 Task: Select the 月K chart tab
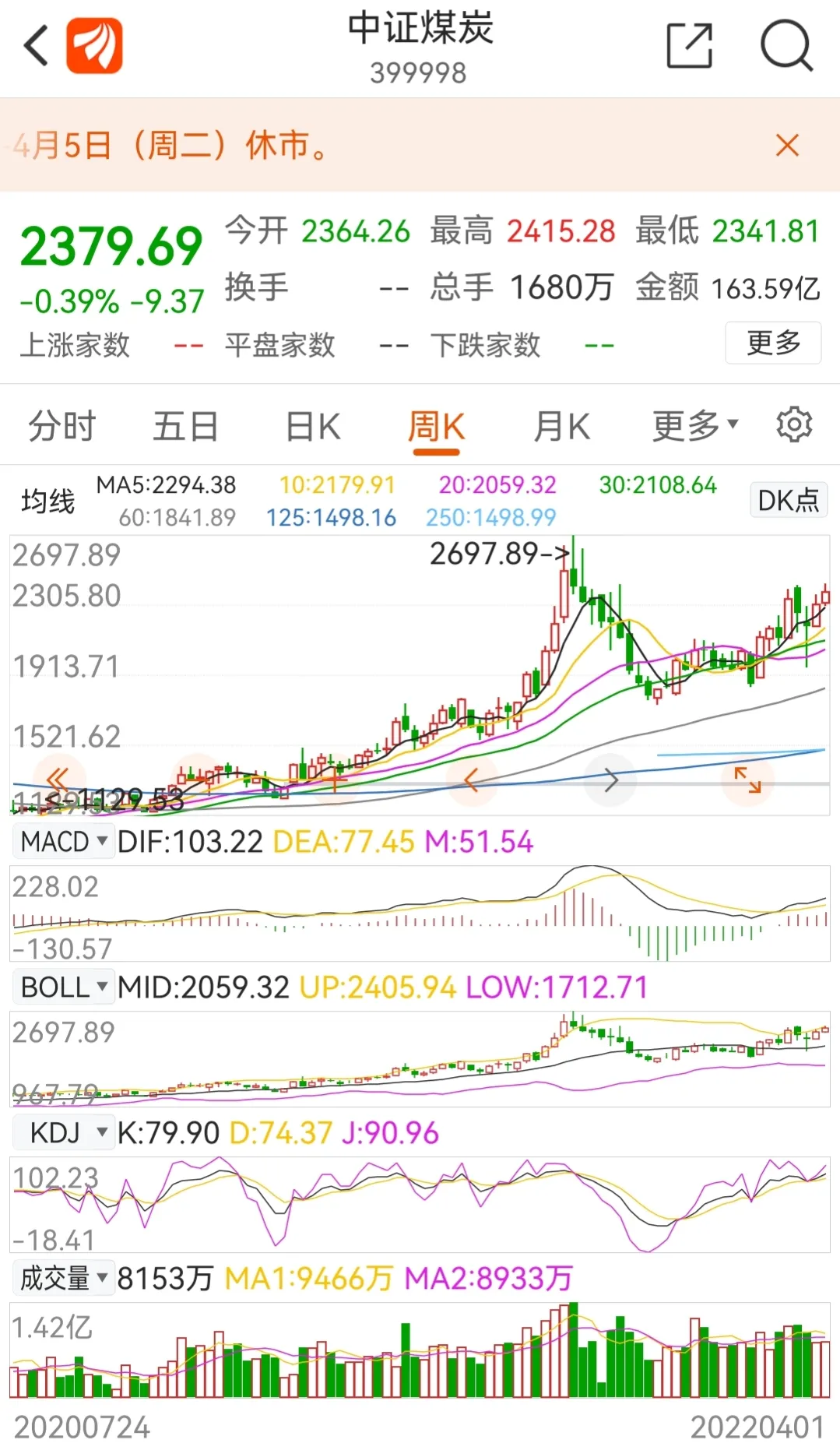tap(561, 427)
